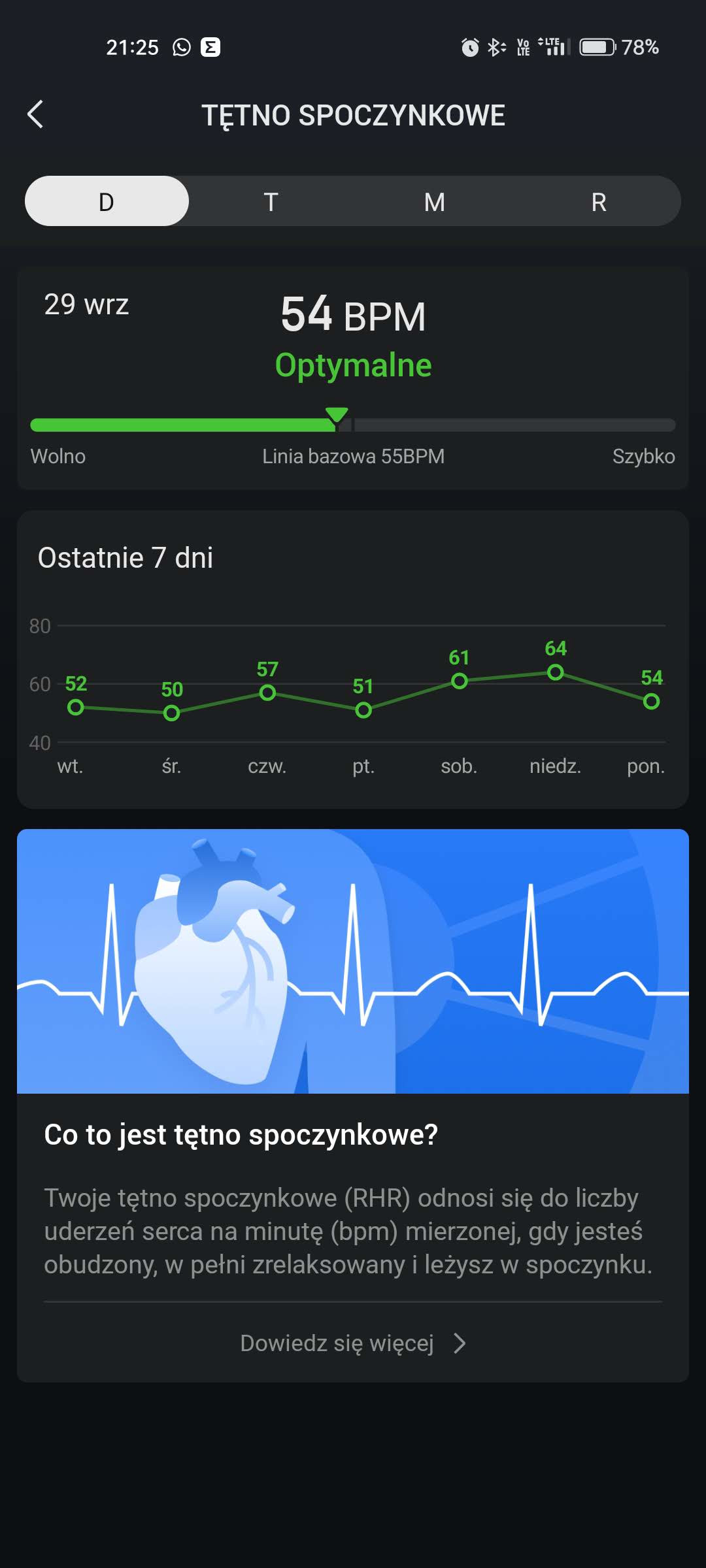Switch to the T weekly tab
The image size is (706, 1568).
pyautogui.click(x=271, y=201)
